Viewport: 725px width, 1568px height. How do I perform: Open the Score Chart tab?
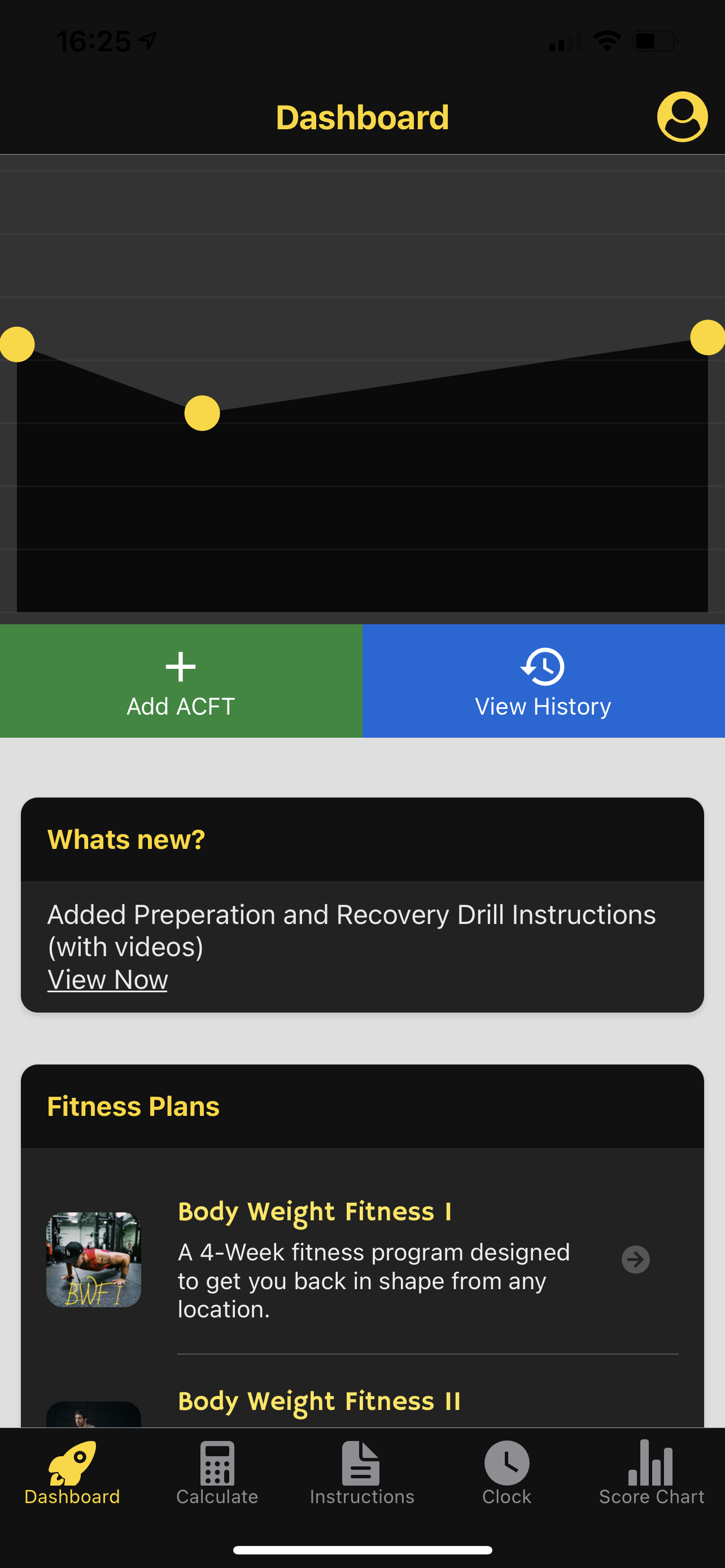(650, 1473)
